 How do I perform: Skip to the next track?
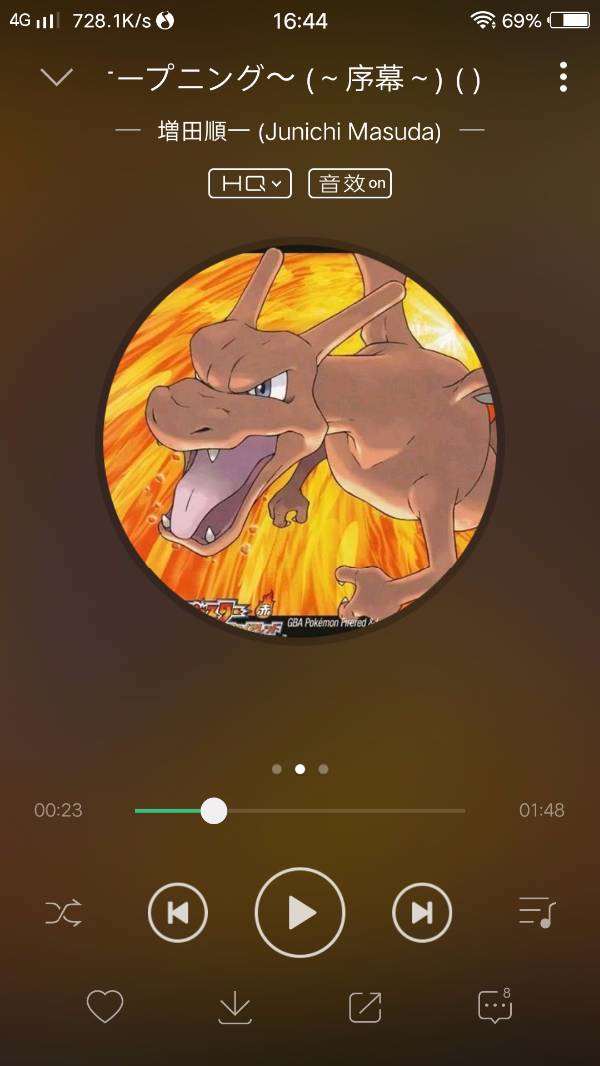click(422, 912)
